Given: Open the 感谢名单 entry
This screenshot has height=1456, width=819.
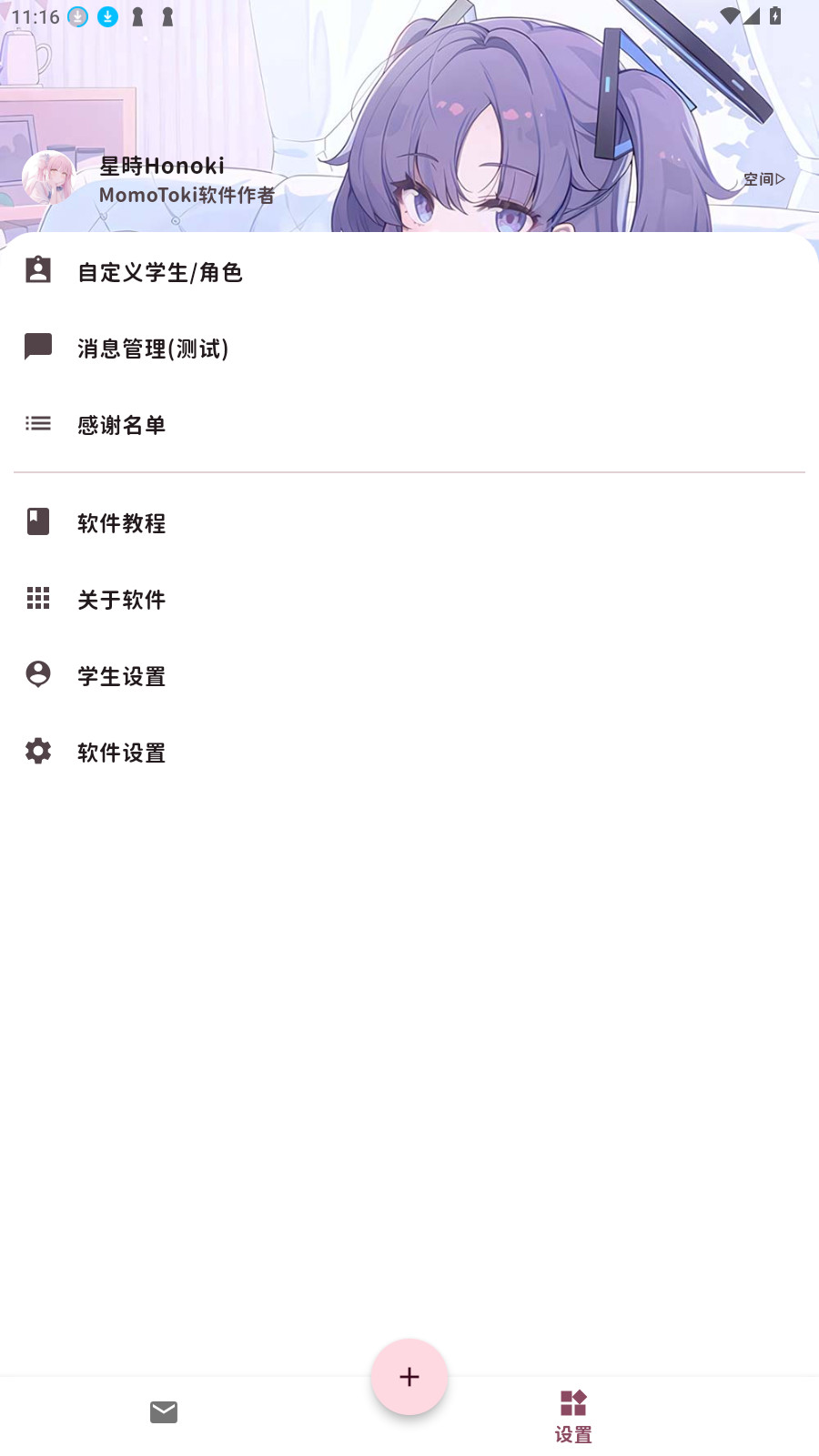Looking at the screenshot, I should [x=121, y=425].
